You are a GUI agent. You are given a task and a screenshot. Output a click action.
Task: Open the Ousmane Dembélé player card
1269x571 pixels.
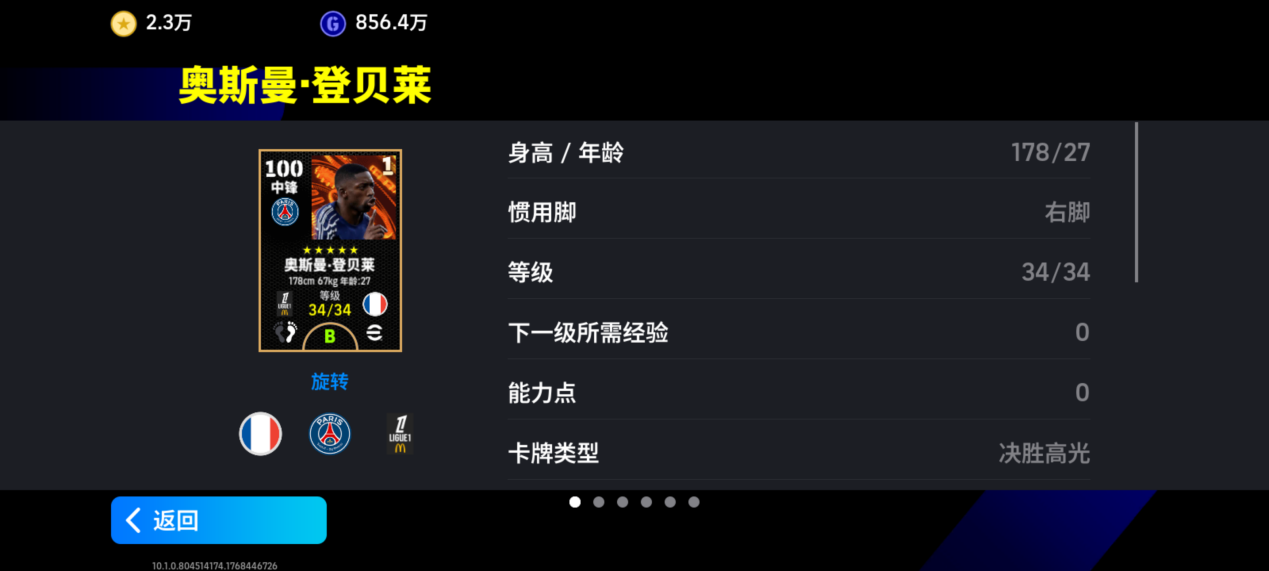pyautogui.click(x=330, y=250)
